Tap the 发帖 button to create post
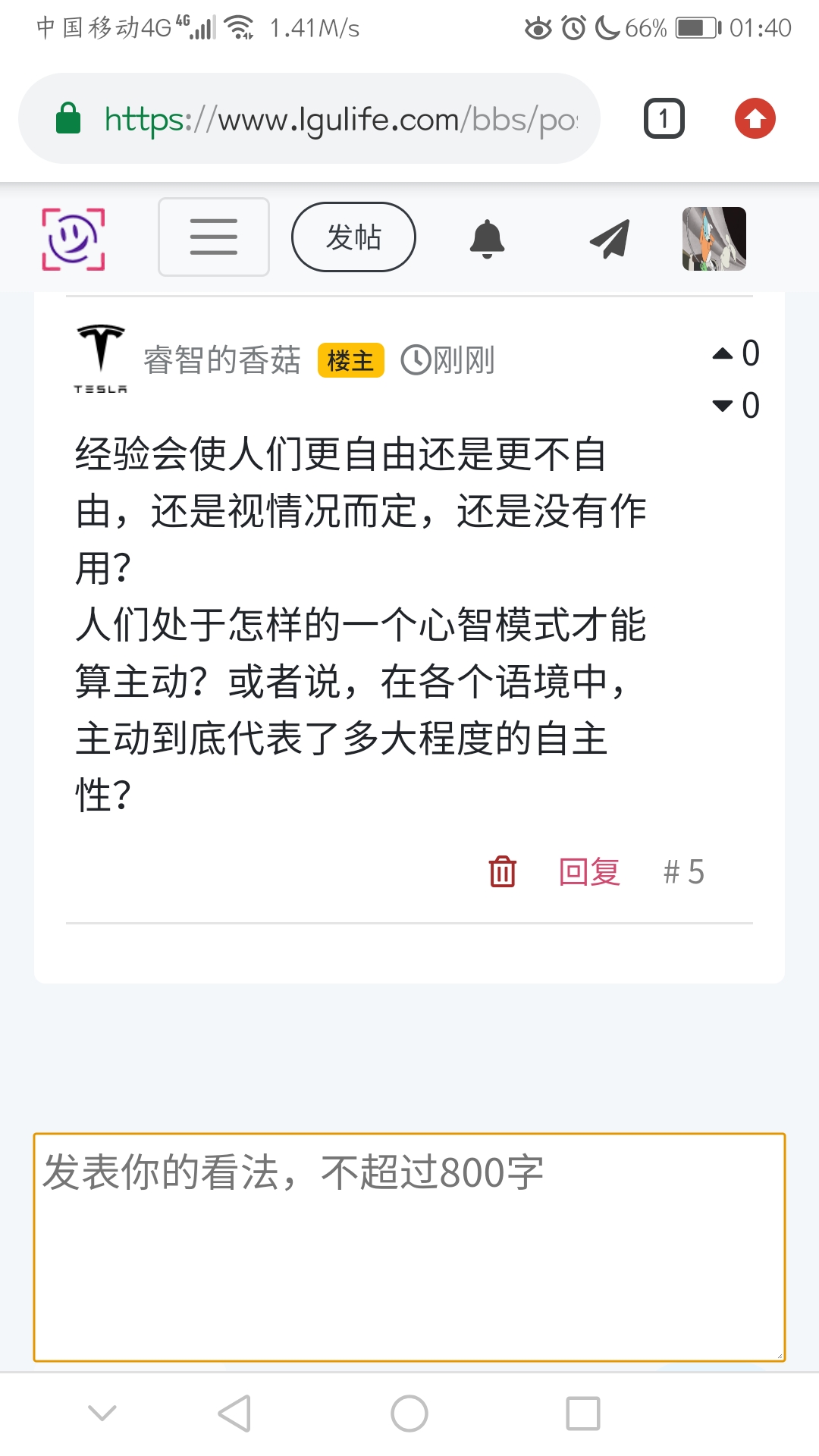Viewport: 819px width, 1456px height. pos(353,237)
